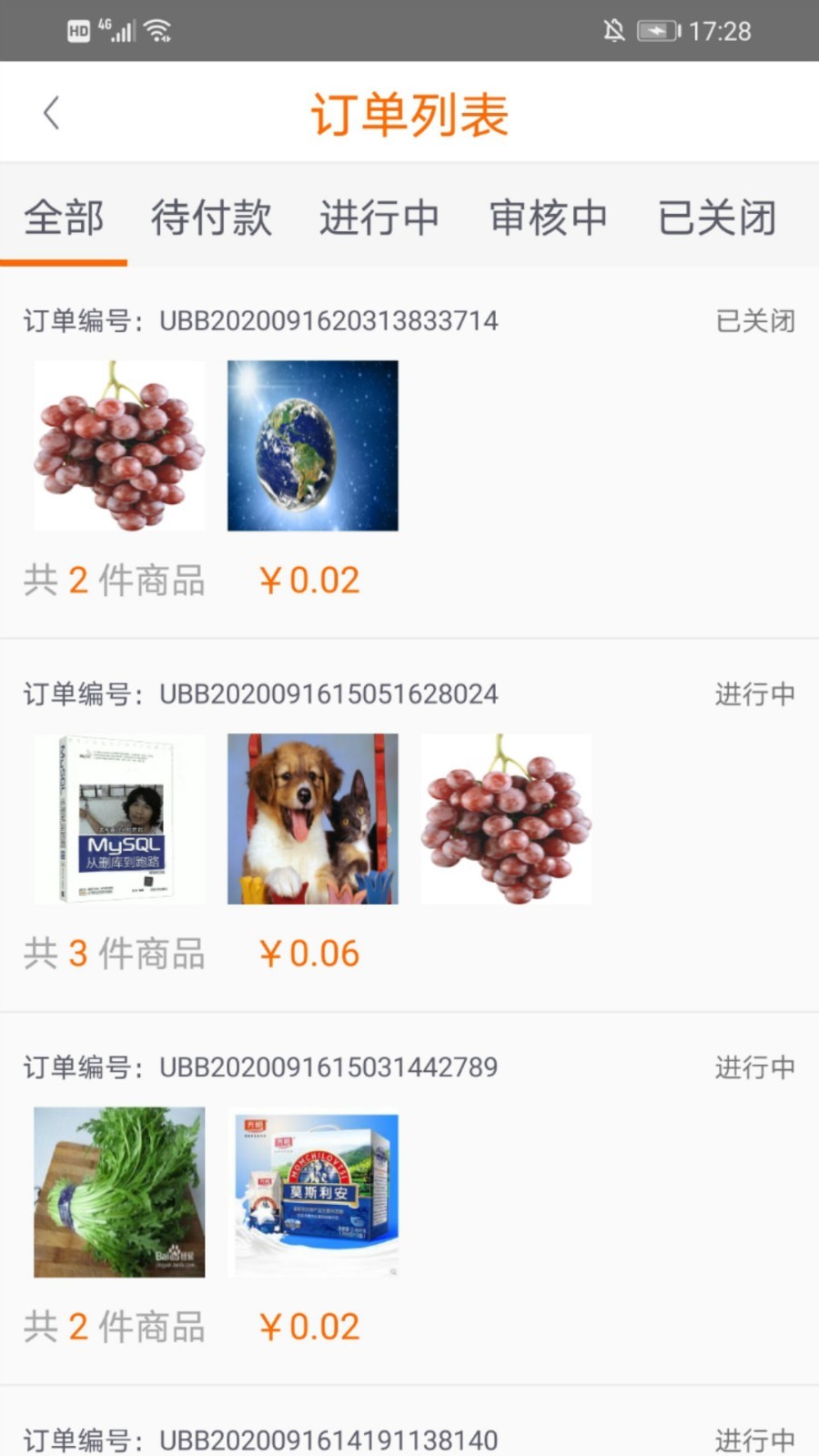This screenshot has width=819, height=1456.
Task: Select the 已关闭 tab
Action: (717, 218)
